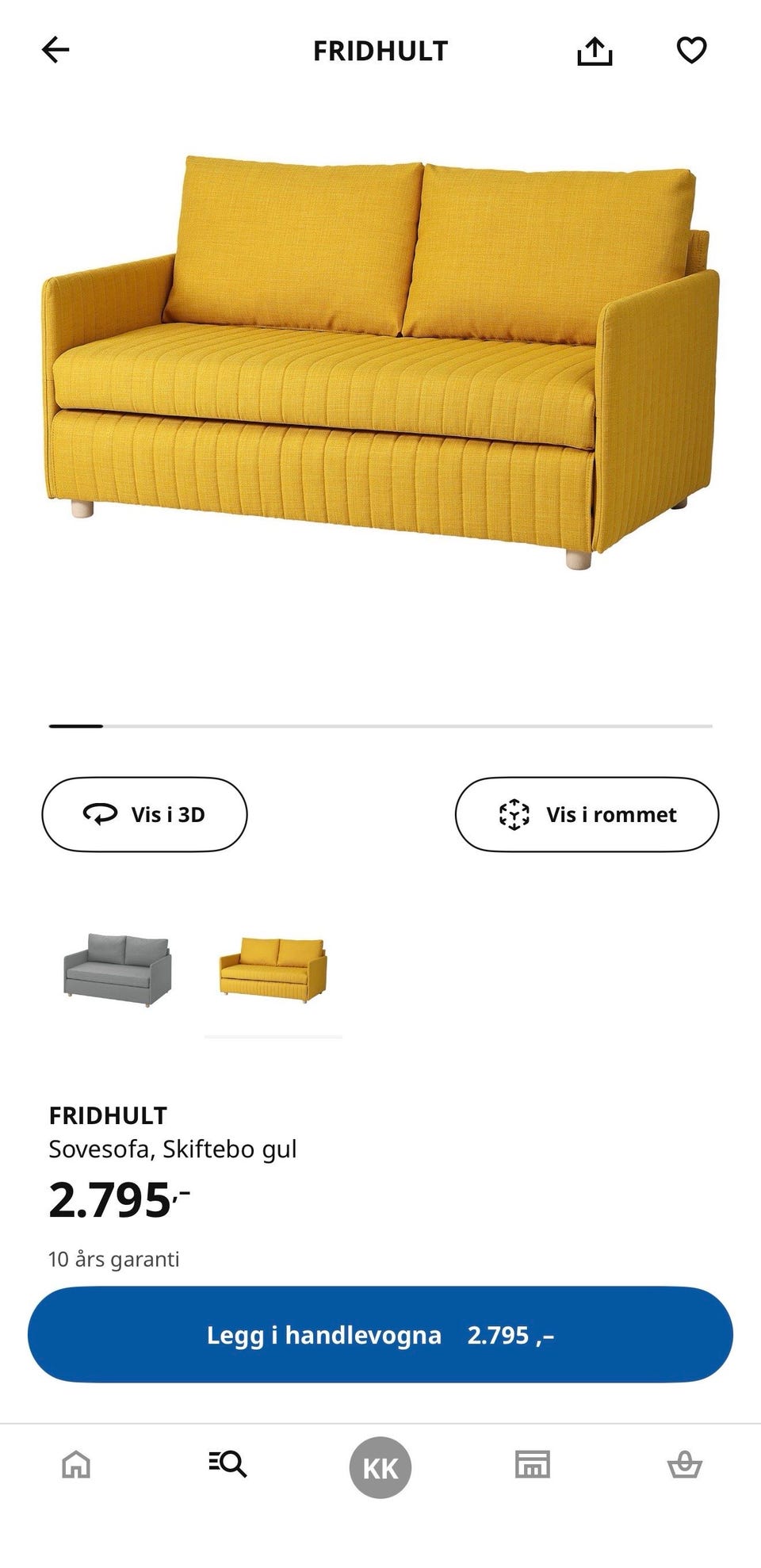Open the Vis i 3D view
The height and width of the screenshot is (1568, 761).
144,813
